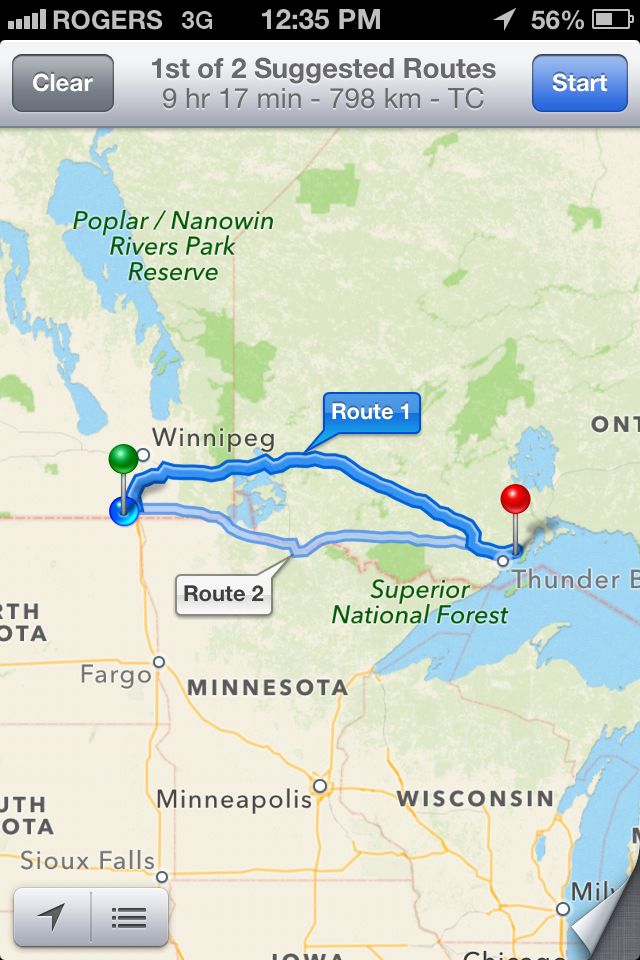Tap the green starting point pin
This screenshot has height=960, width=640.
pyautogui.click(x=124, y=461)
